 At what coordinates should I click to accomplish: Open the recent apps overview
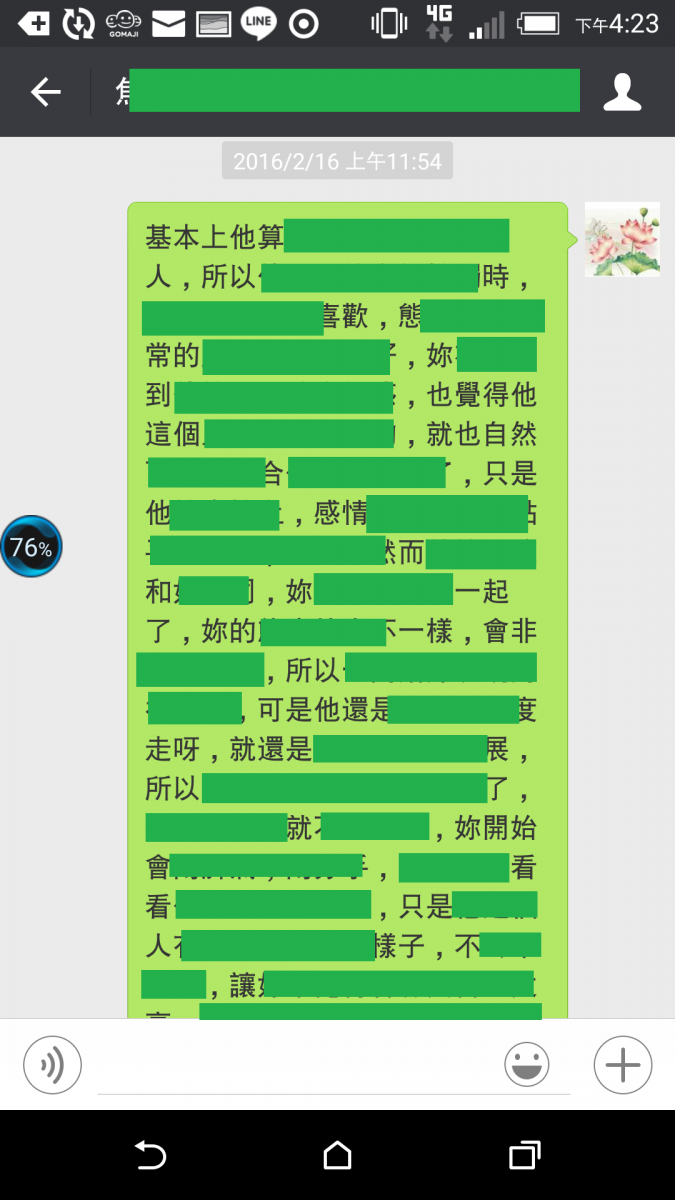click(x=524, y=1156)
